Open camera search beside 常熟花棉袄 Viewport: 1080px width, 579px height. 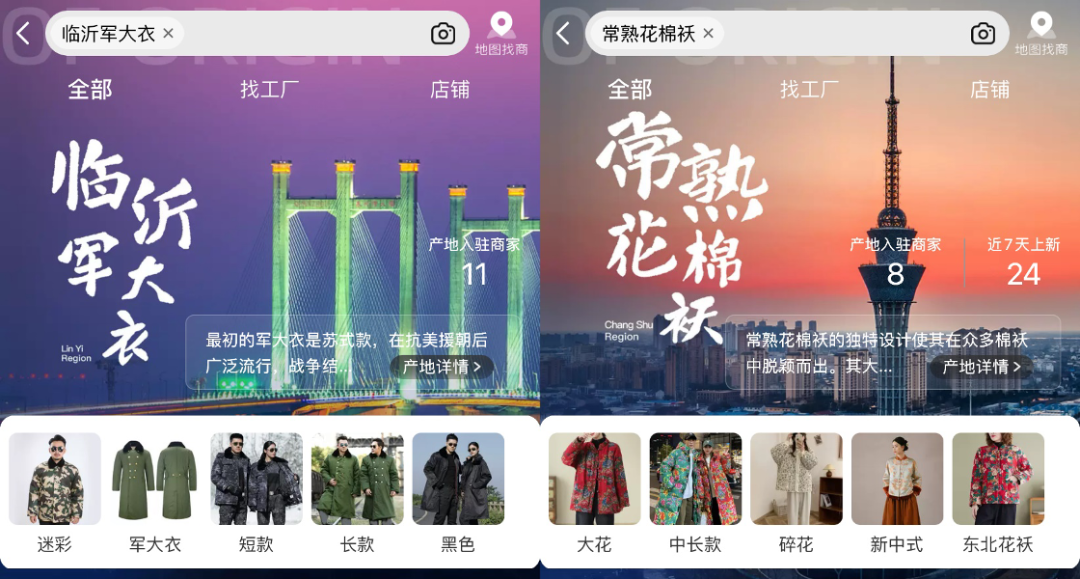[x=983, y=34]
